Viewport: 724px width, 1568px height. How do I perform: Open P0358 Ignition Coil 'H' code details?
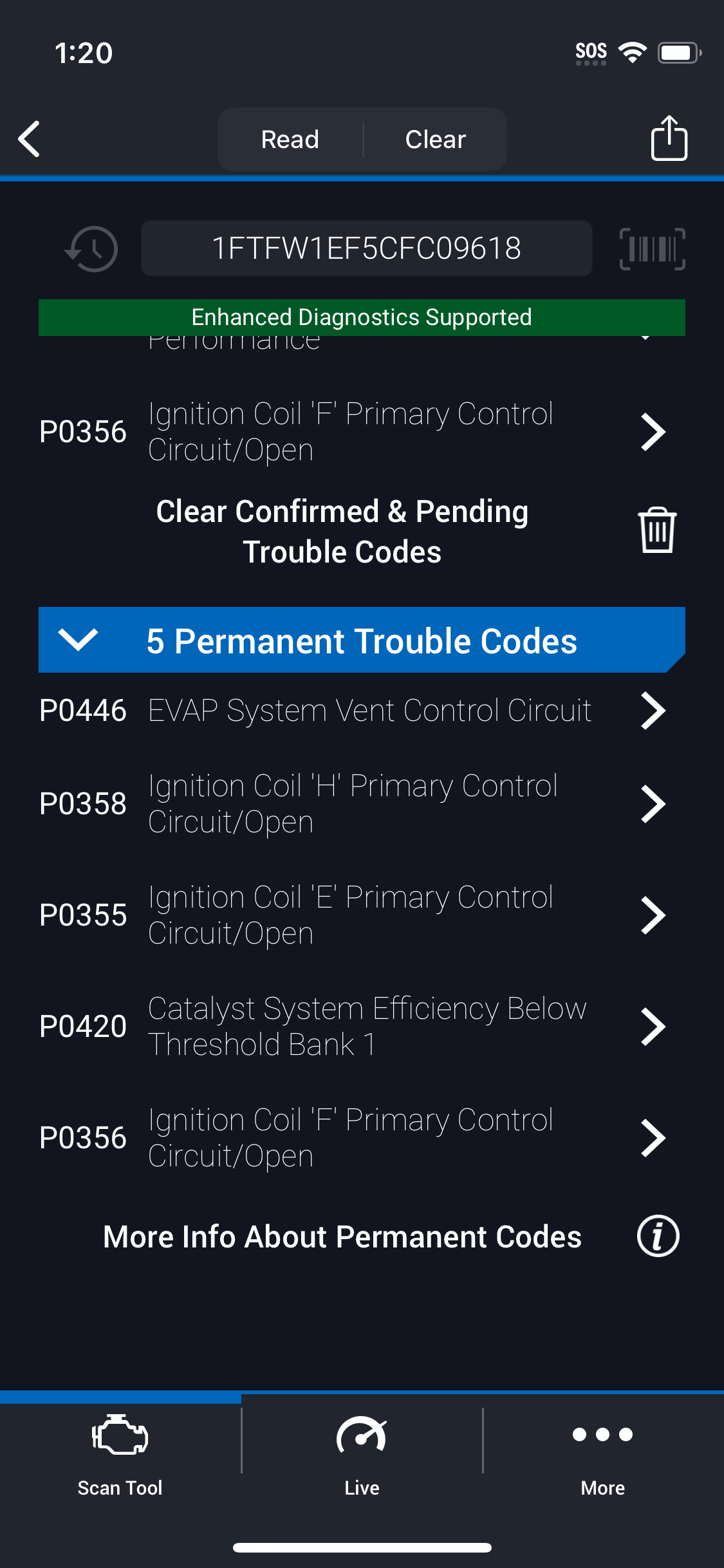pos(362,803)
